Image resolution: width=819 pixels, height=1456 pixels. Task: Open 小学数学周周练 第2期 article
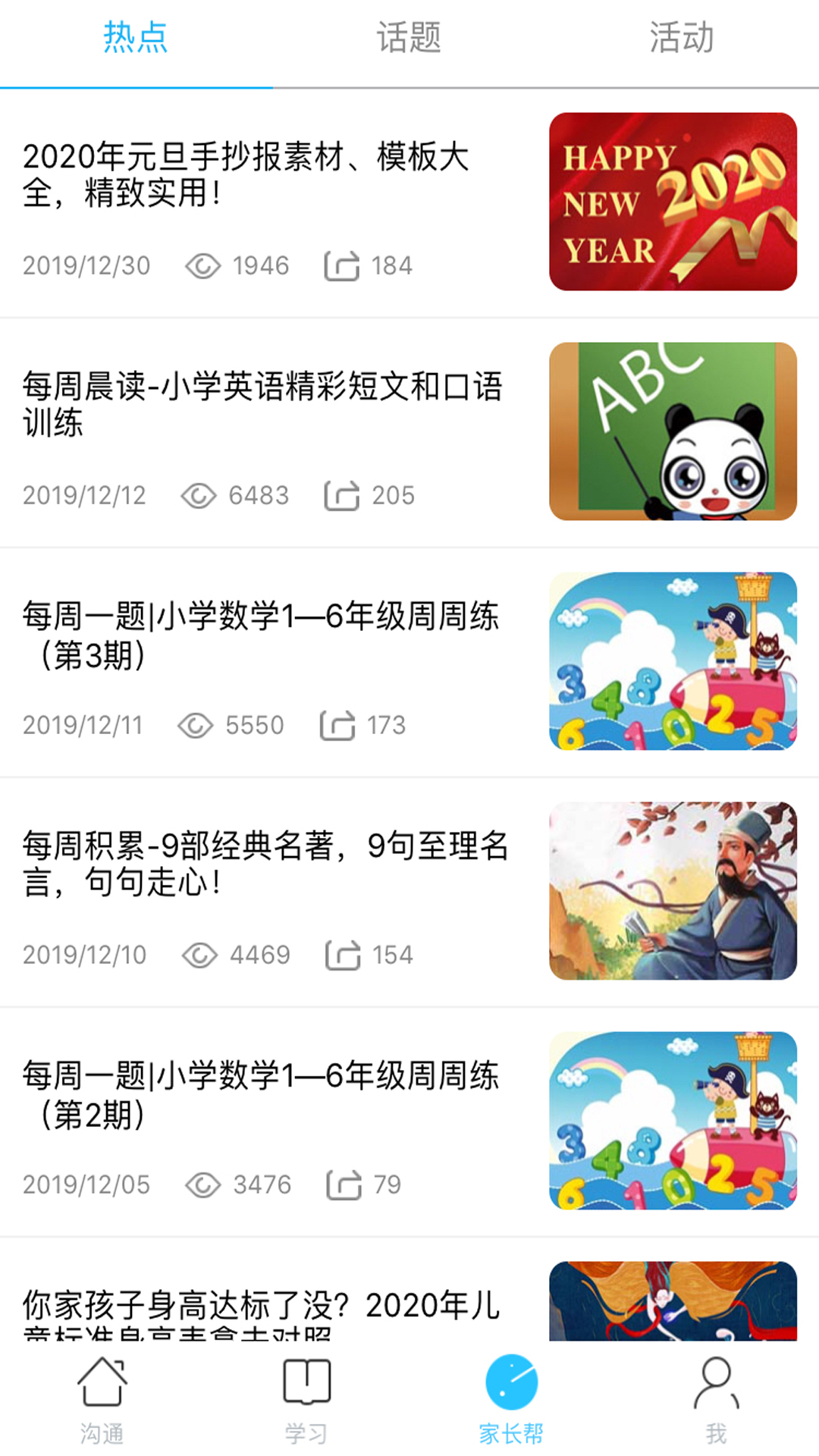tap(260, 1094)
